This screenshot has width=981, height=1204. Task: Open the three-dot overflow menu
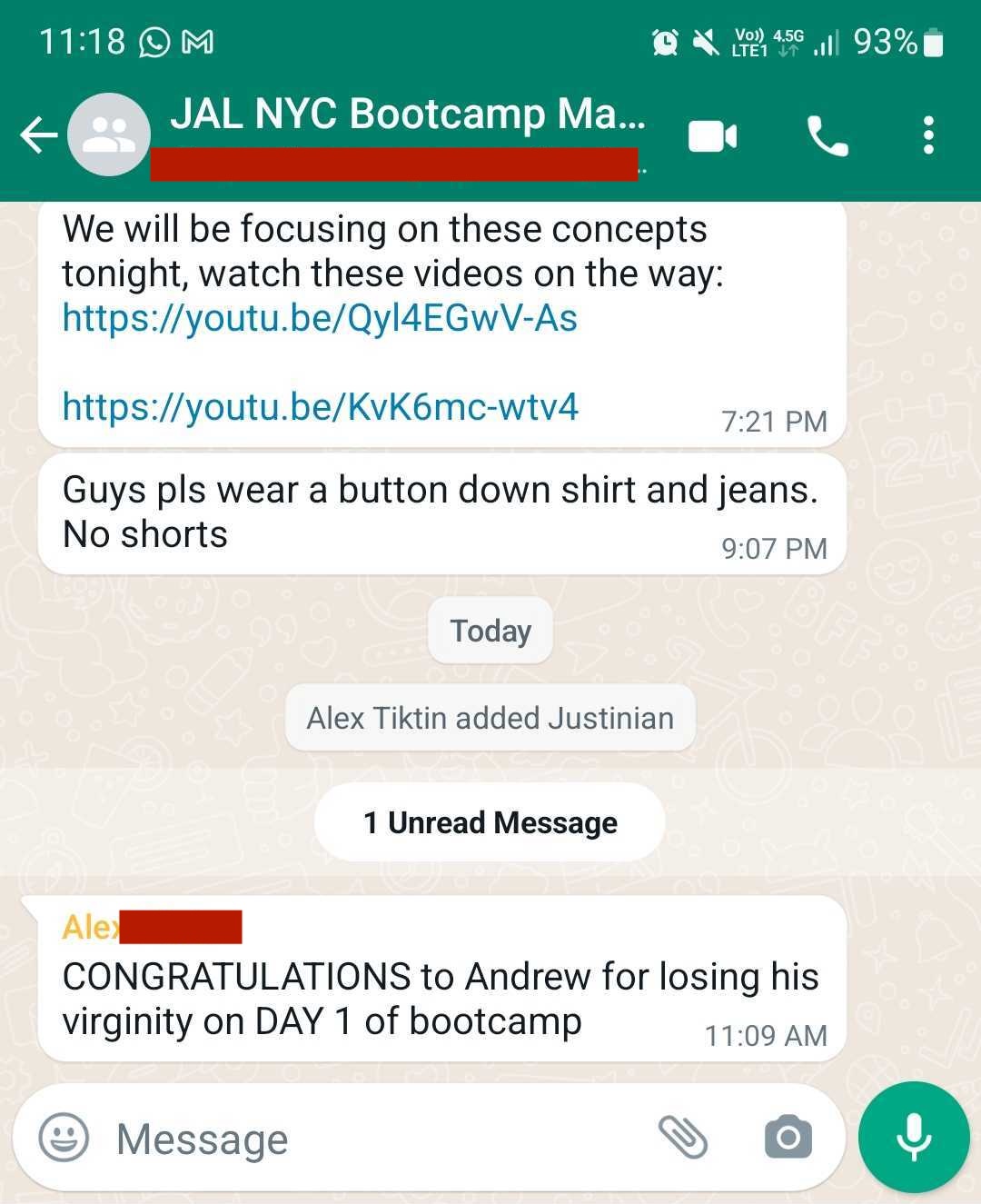(927, 135)
